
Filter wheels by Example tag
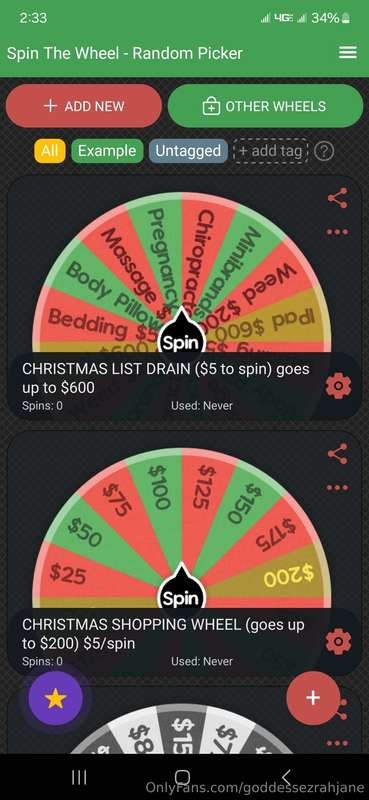tap(107, 151)
